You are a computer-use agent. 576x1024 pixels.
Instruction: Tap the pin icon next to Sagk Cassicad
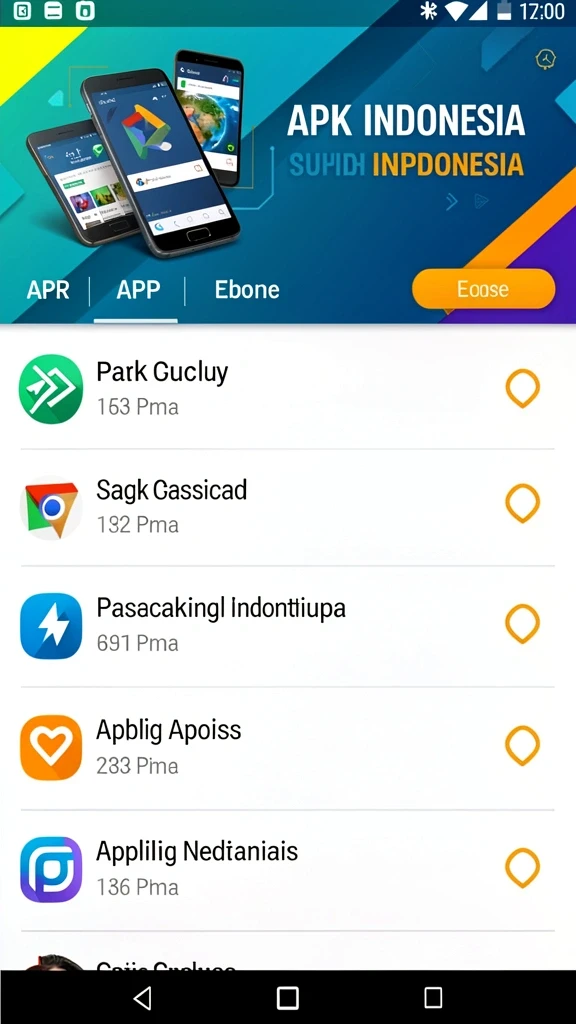(x=522, y=504)
